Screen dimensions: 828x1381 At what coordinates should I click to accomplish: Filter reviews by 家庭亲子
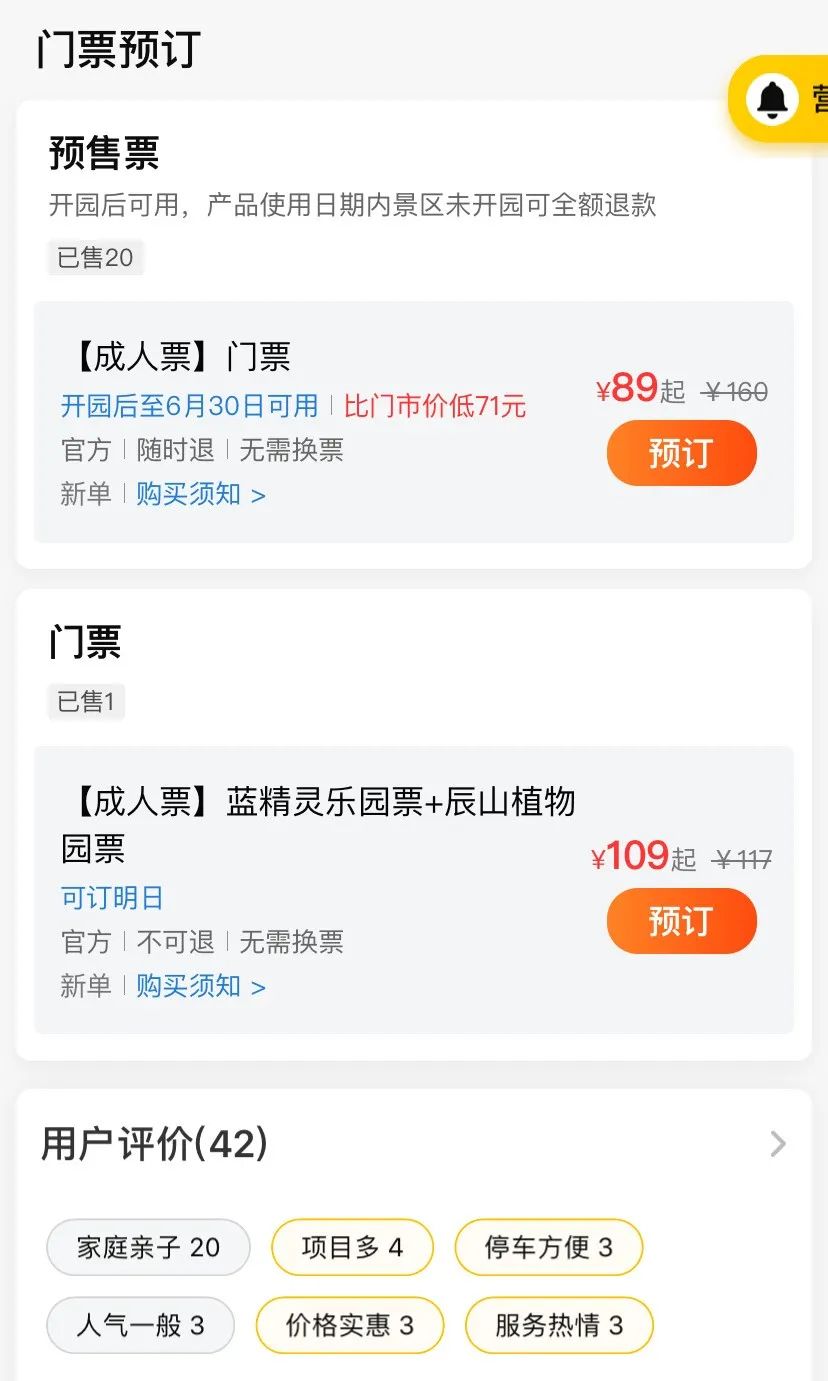point(148,1247)
